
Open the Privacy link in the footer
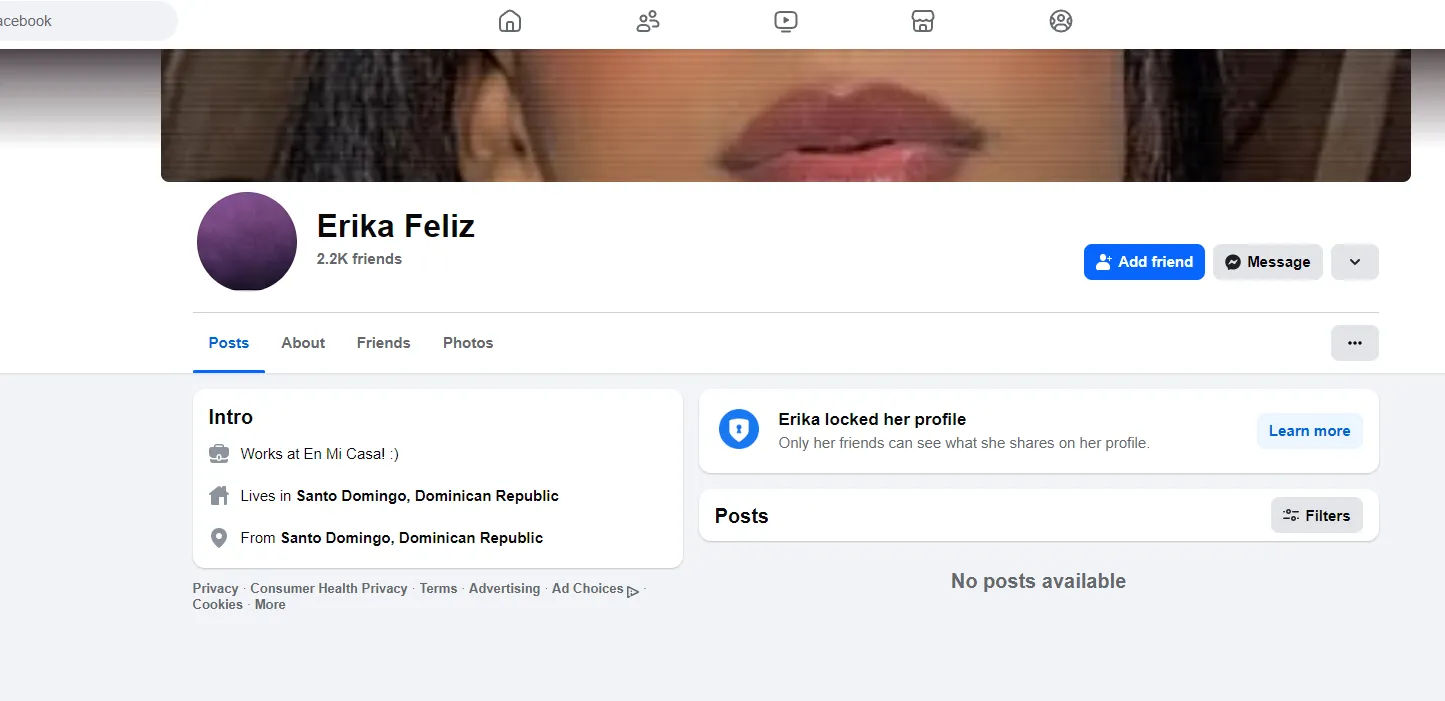click(x=215, y=589)
